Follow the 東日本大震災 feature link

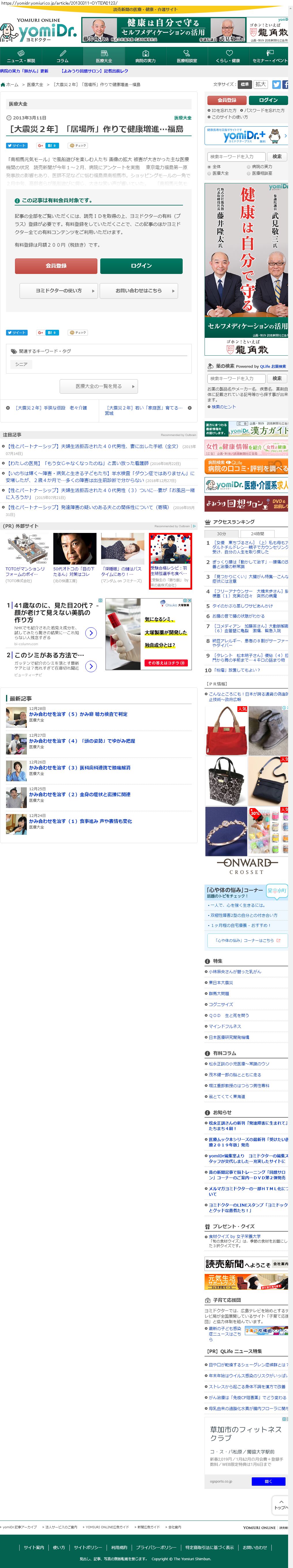(x=220, y=982)
